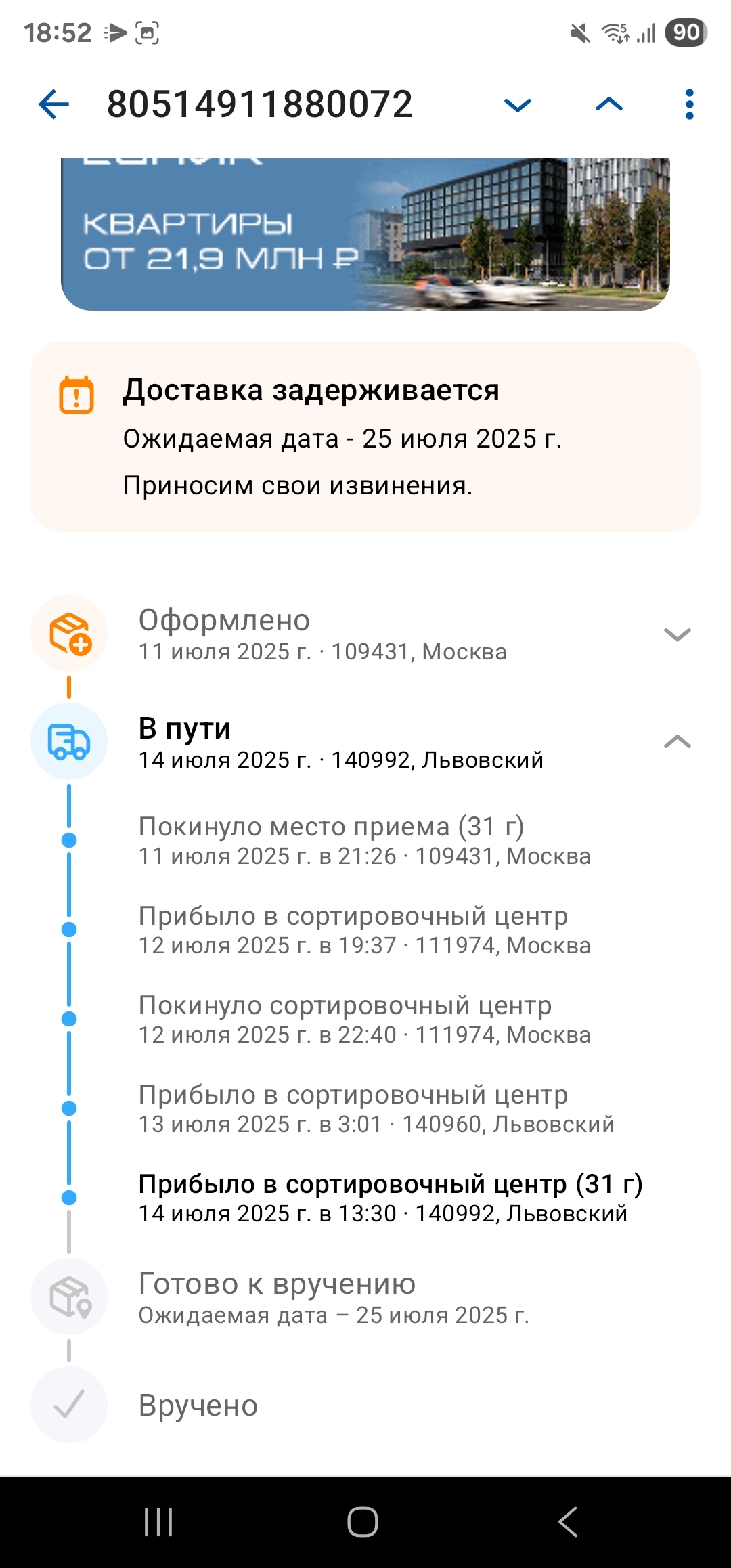Open recent apps from the navigation bar
Image resolution: width=731 pixels, height=1568 pixels.
(159, 1522)
